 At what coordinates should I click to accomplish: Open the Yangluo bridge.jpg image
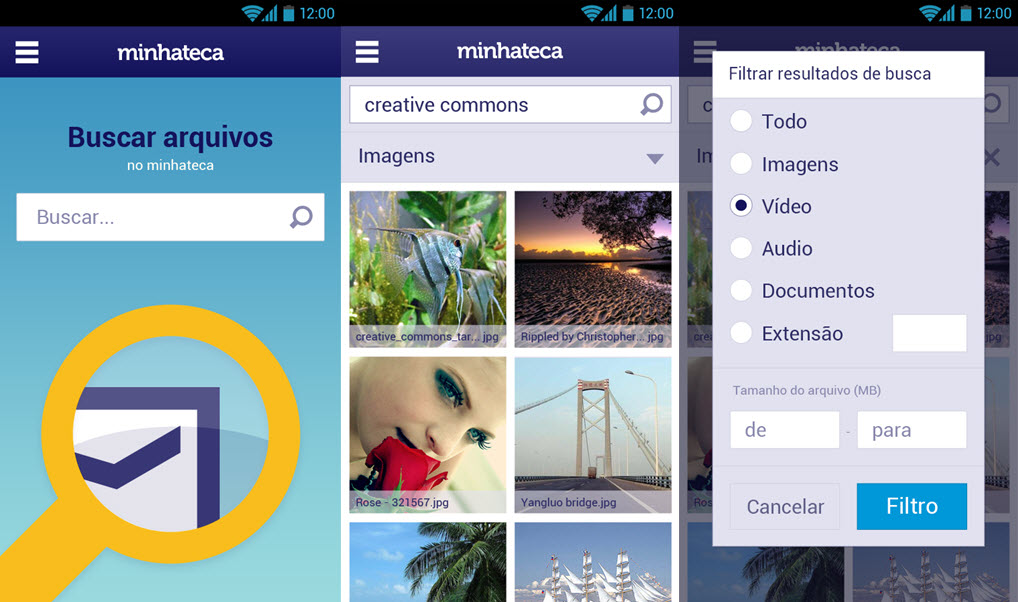(593, 435)
